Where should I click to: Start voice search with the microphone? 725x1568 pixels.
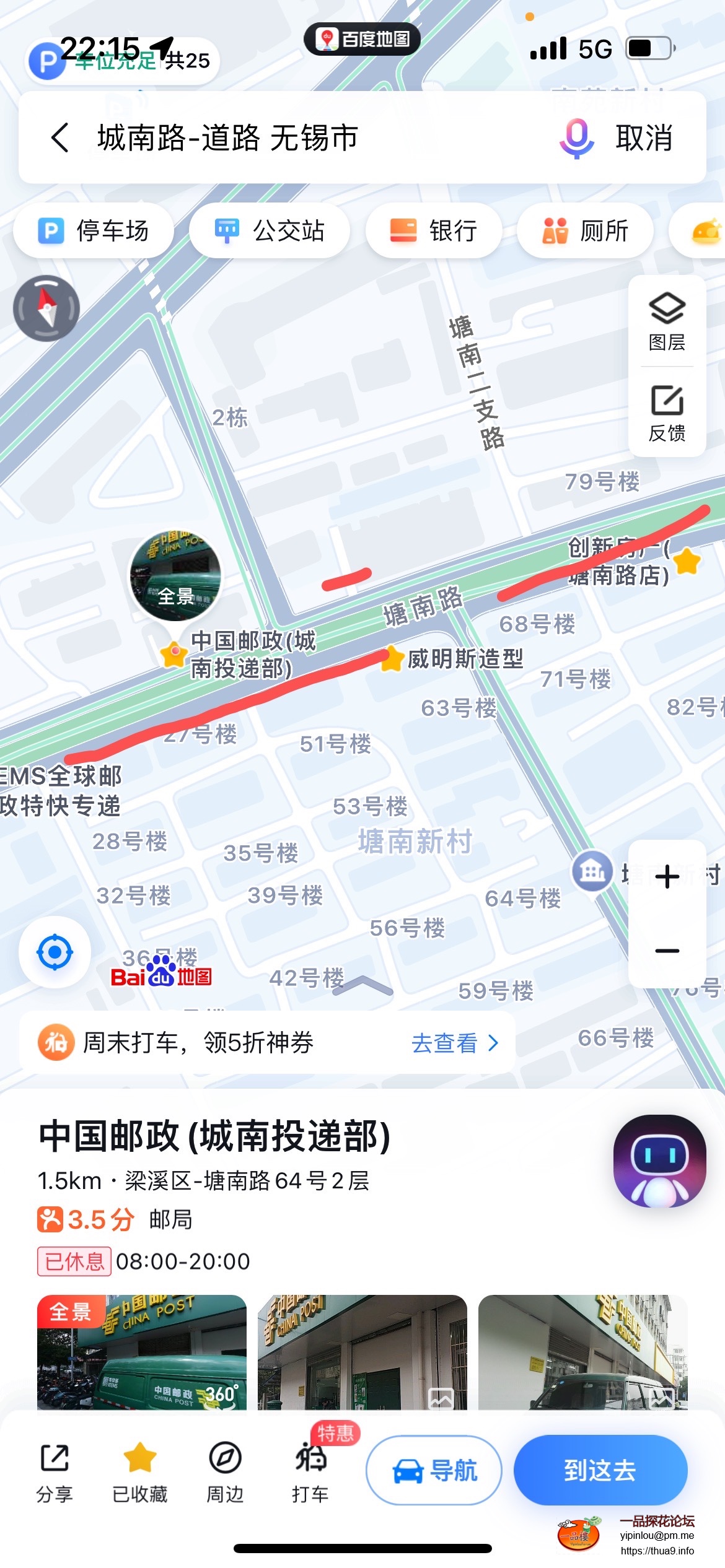coord(576,137)
